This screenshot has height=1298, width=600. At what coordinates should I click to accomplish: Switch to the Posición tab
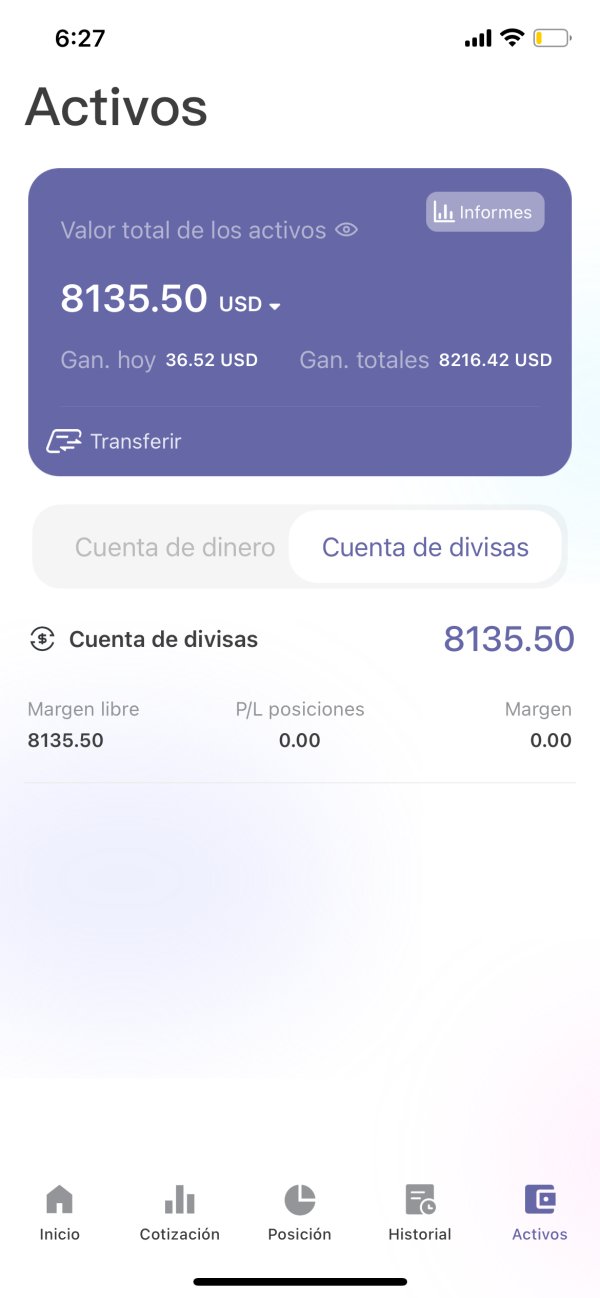300,1212
